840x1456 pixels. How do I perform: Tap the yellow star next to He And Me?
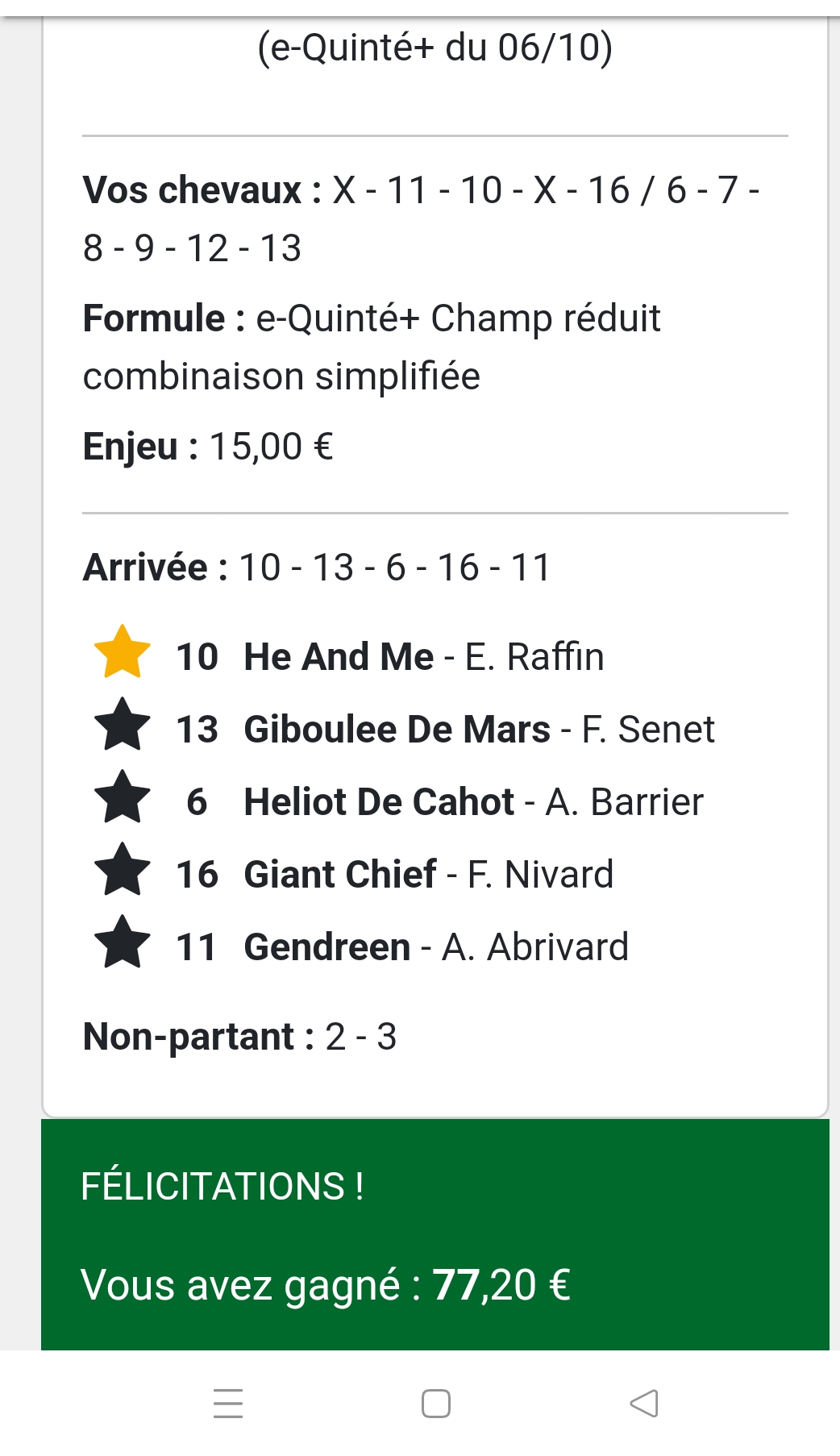pos(123,652)
